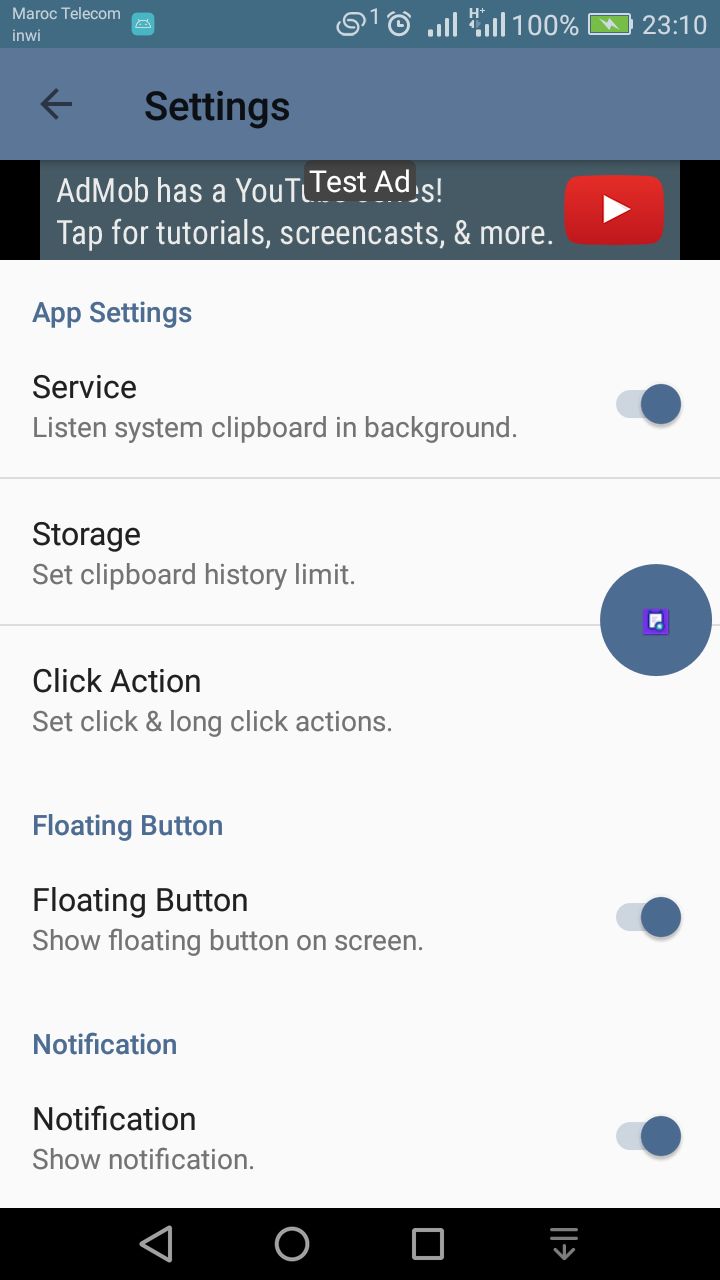Image resolution: width=720 pixels, height=1280 pixels.
Task: Disable the Floating Button switch
Action: coord(649,918)
